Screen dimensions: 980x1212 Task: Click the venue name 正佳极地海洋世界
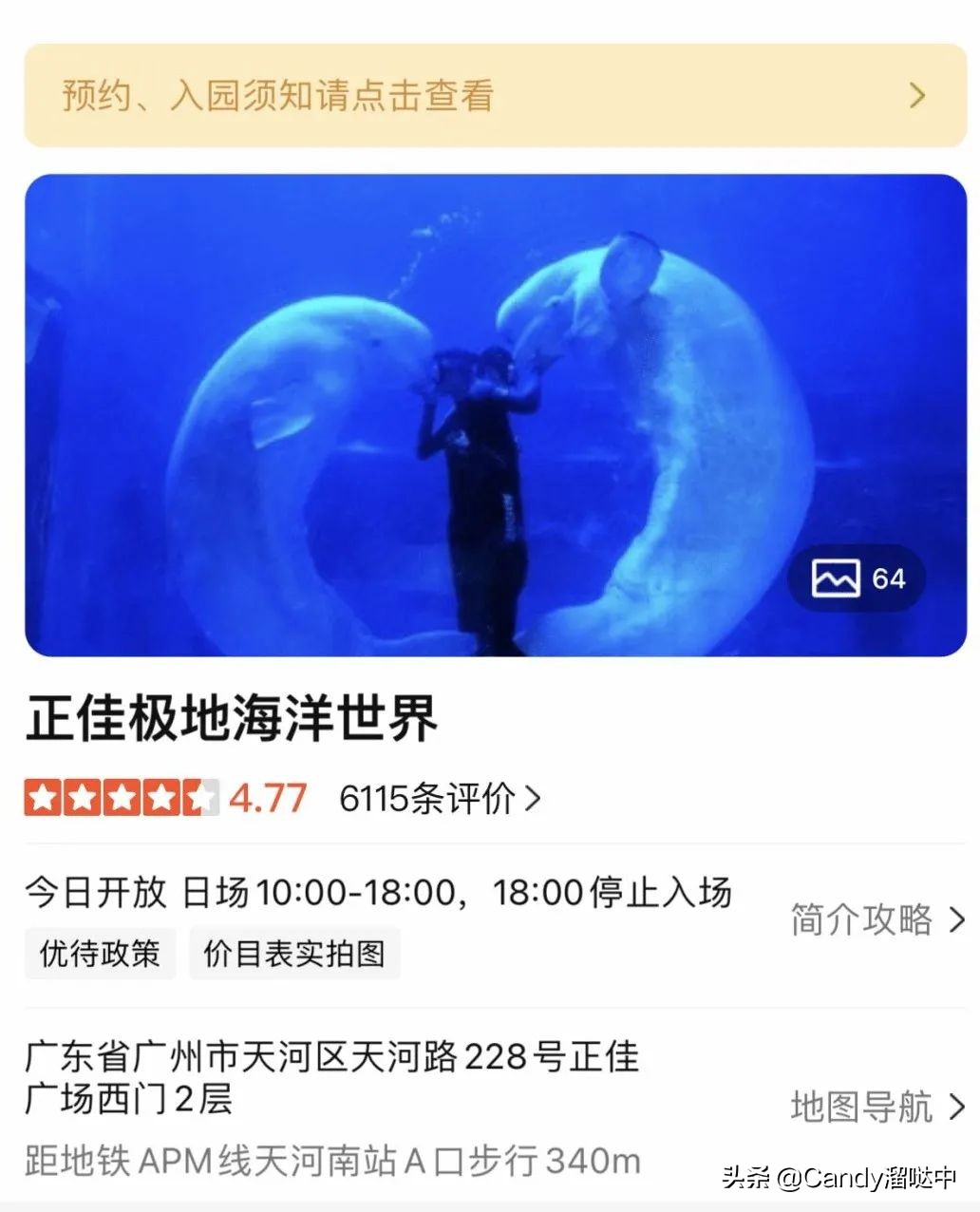click(x=235, y=721)
